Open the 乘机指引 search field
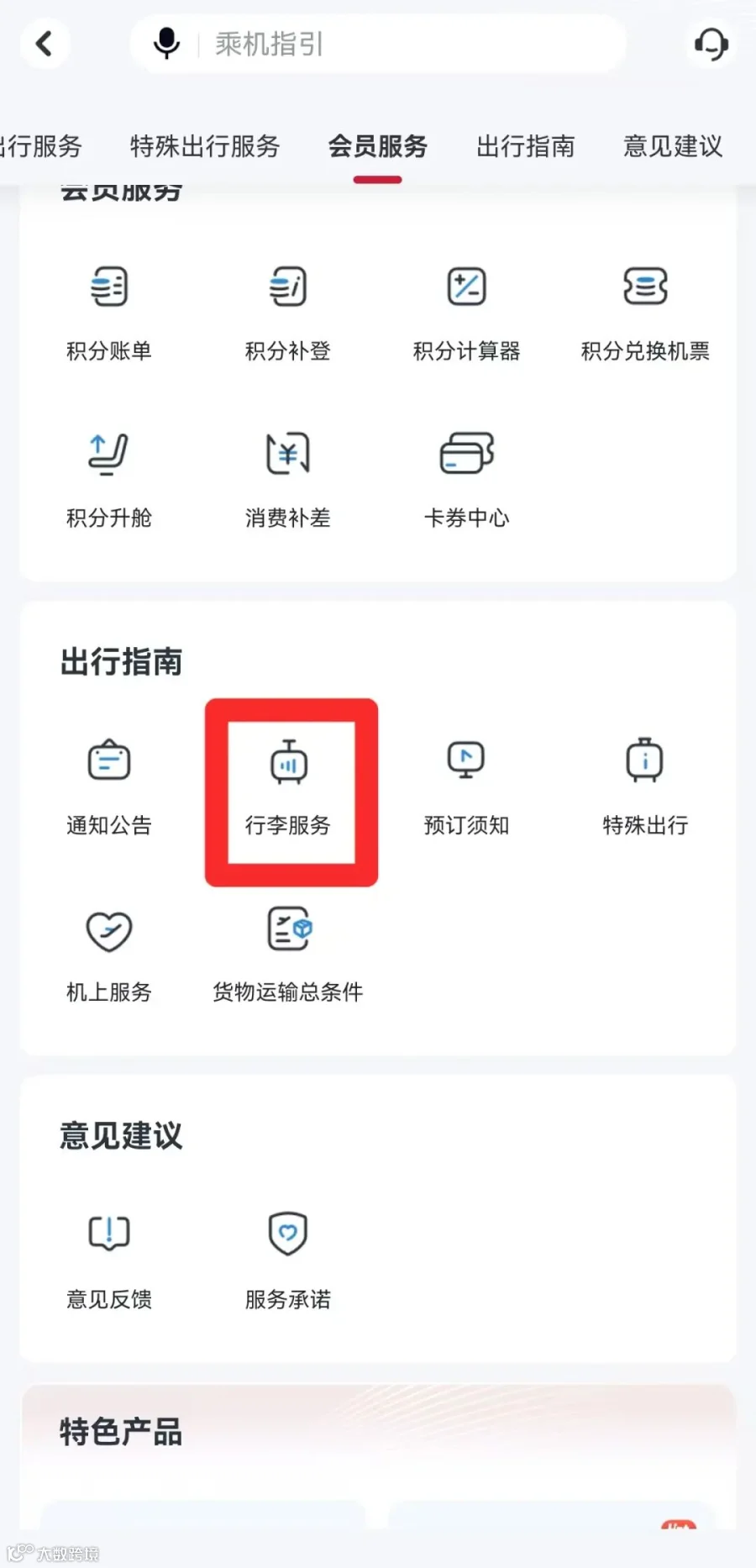756x1568 pixels. click(x=378, y=44)
